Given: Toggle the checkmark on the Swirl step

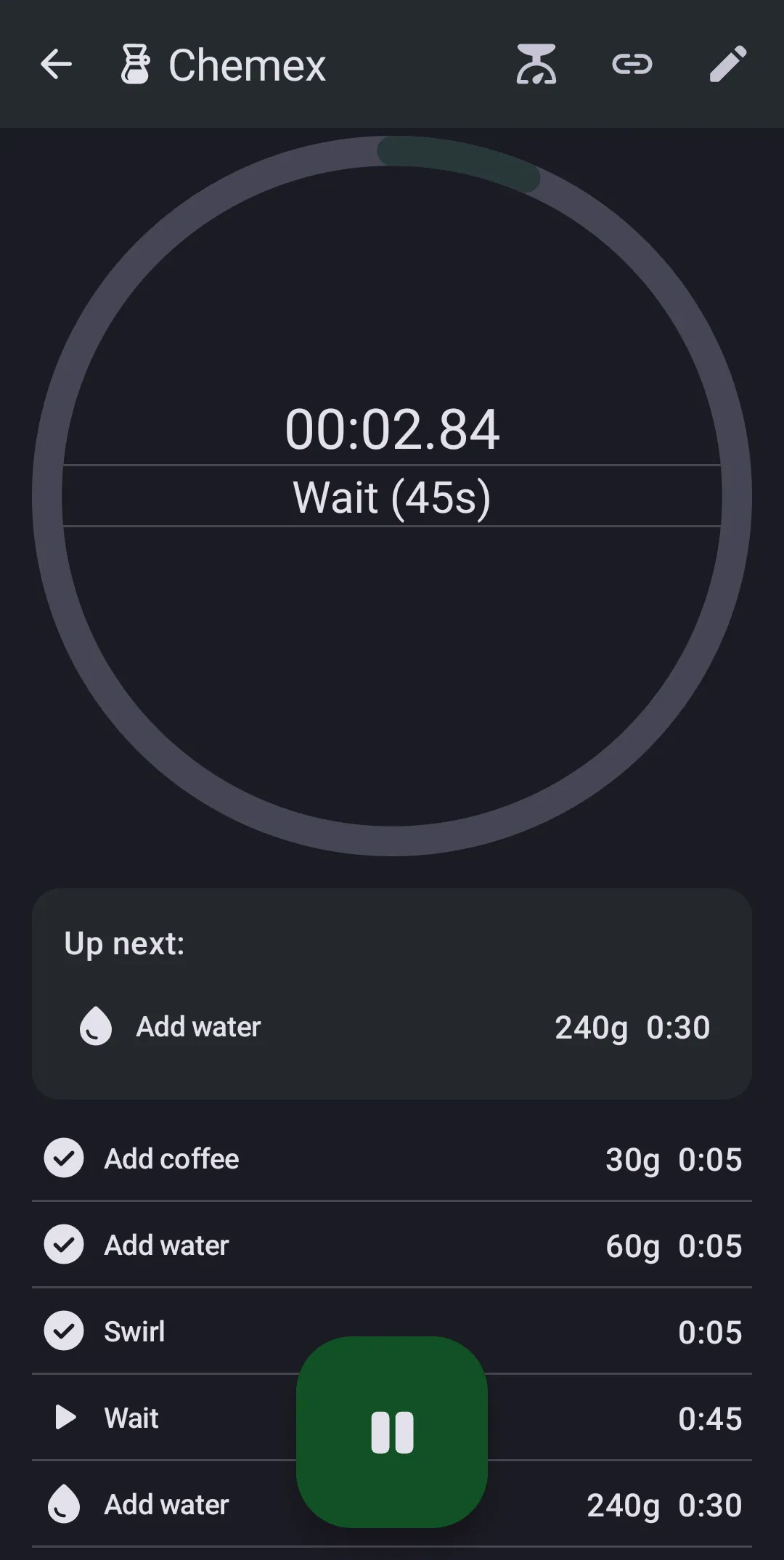Looking at the screenshot, I should (x=64, y=1331).
